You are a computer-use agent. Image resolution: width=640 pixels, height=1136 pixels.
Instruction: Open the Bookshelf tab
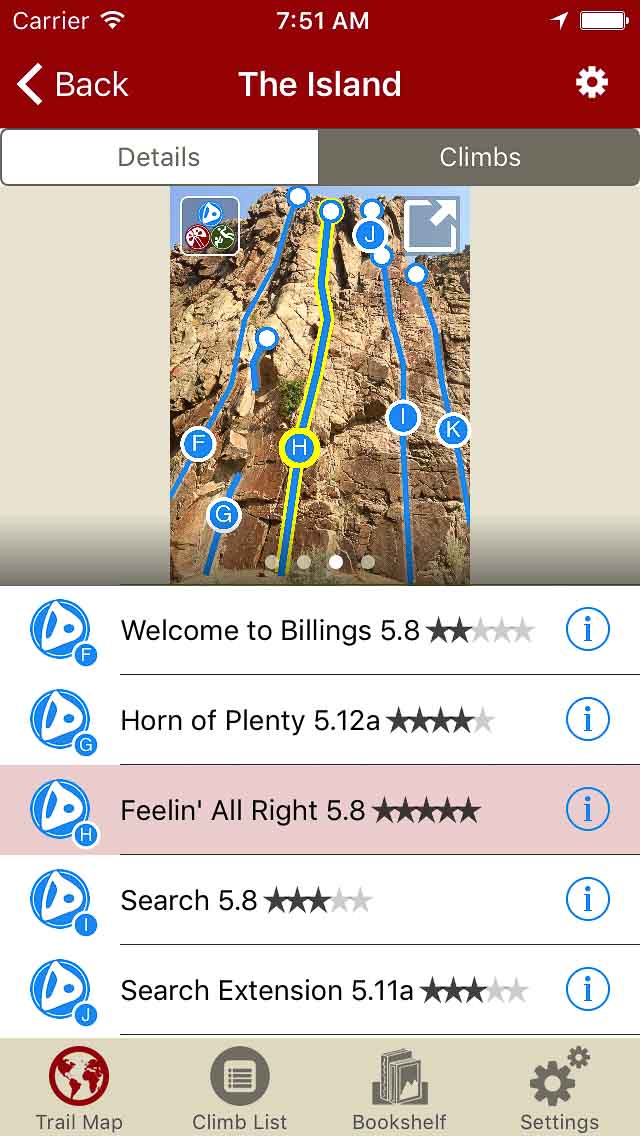click(x=399, y=1090)
